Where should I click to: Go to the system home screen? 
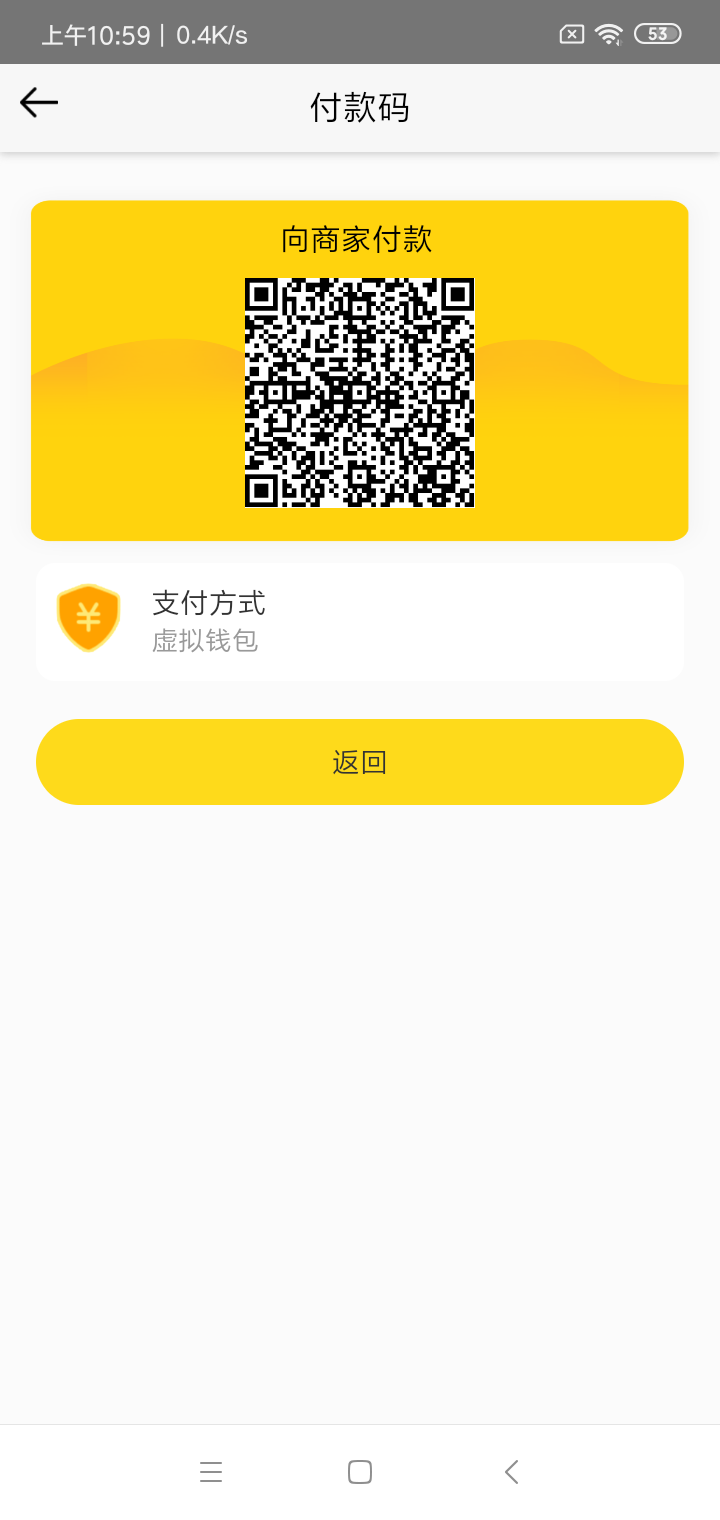360,1472
